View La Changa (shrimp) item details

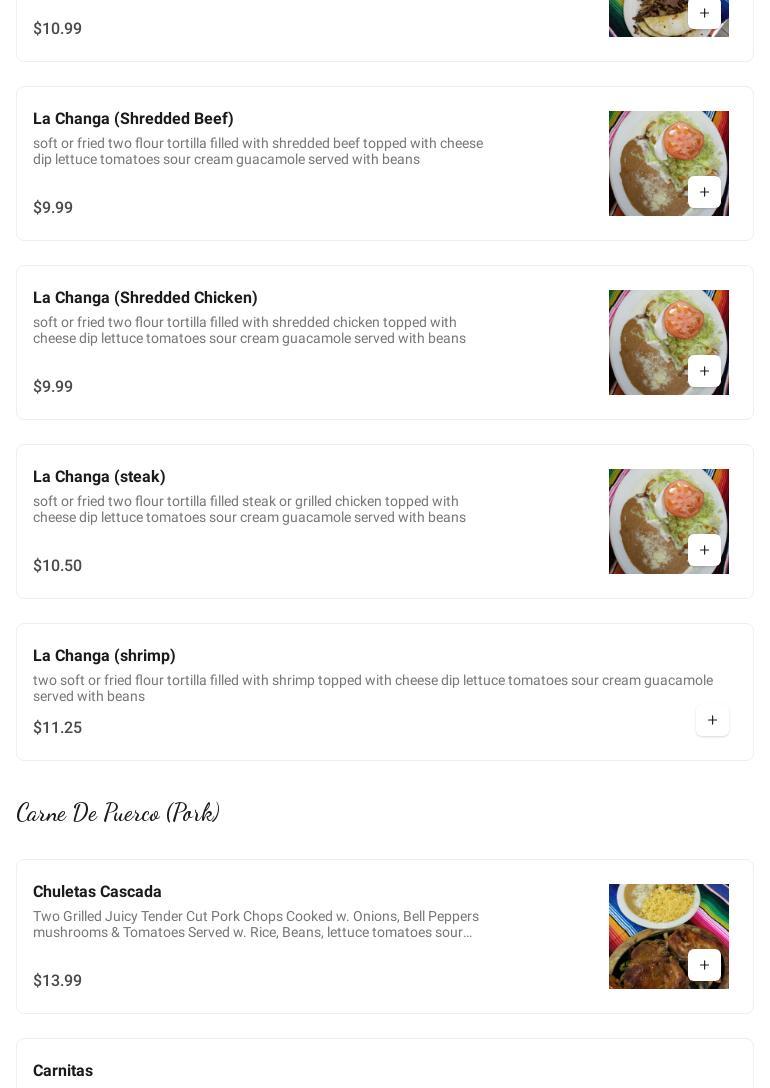coord(104,656)
